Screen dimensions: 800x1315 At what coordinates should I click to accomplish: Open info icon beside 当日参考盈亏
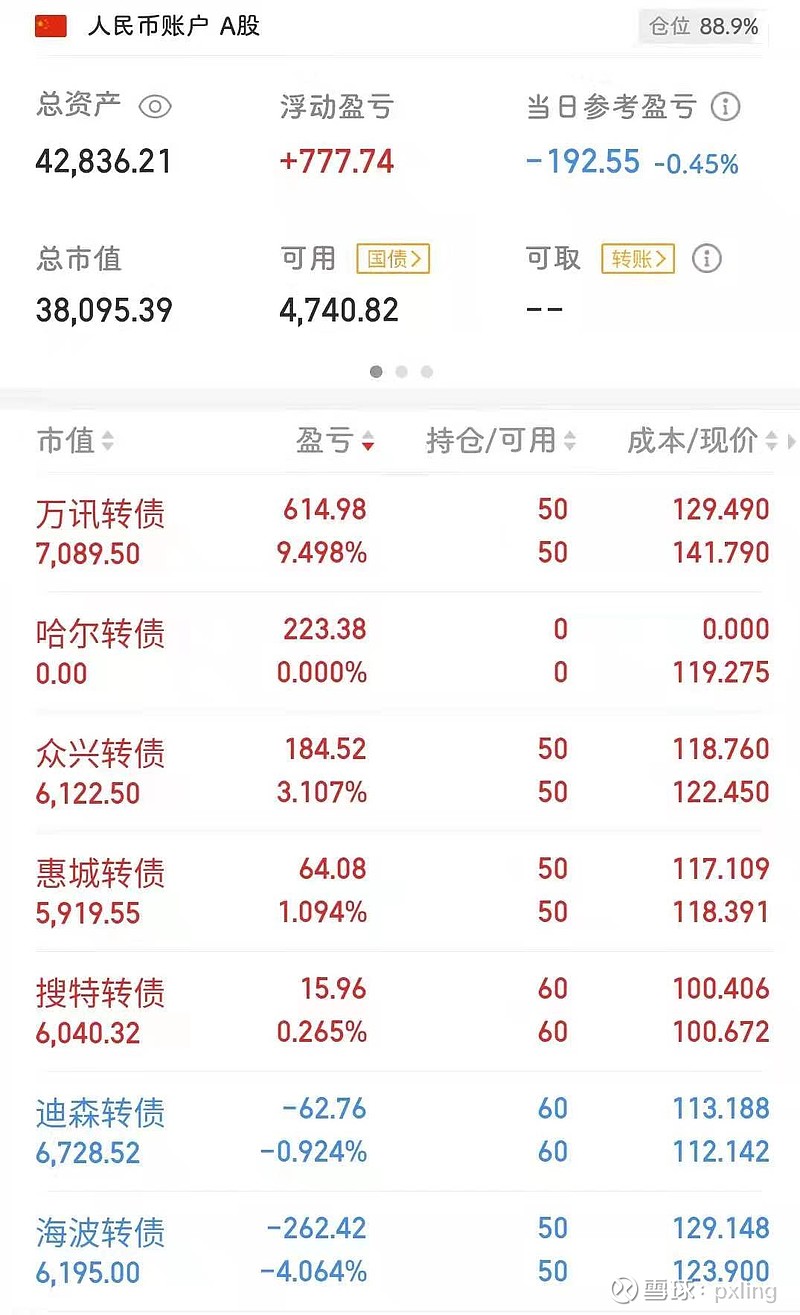pos(725,107)
